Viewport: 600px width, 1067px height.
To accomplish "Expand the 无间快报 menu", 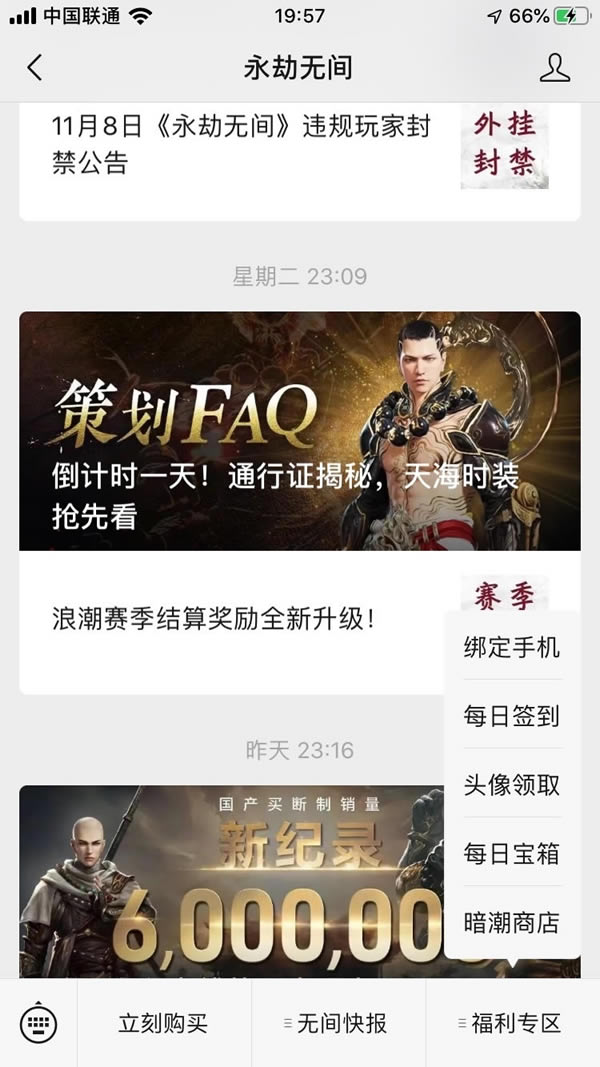I will pos(337,1023).
